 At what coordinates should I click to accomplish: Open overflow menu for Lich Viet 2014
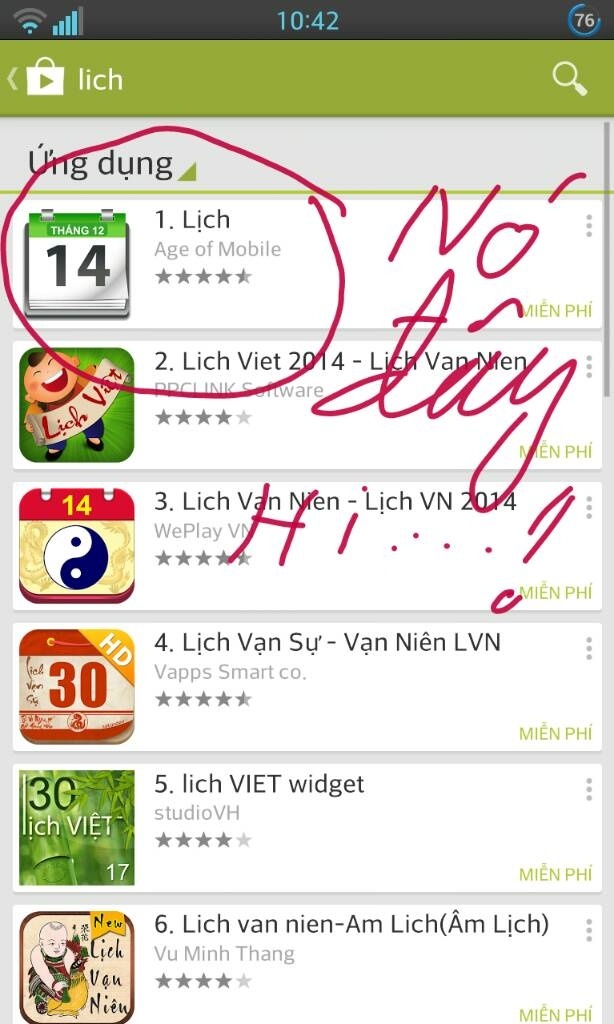tap(589, 367)
